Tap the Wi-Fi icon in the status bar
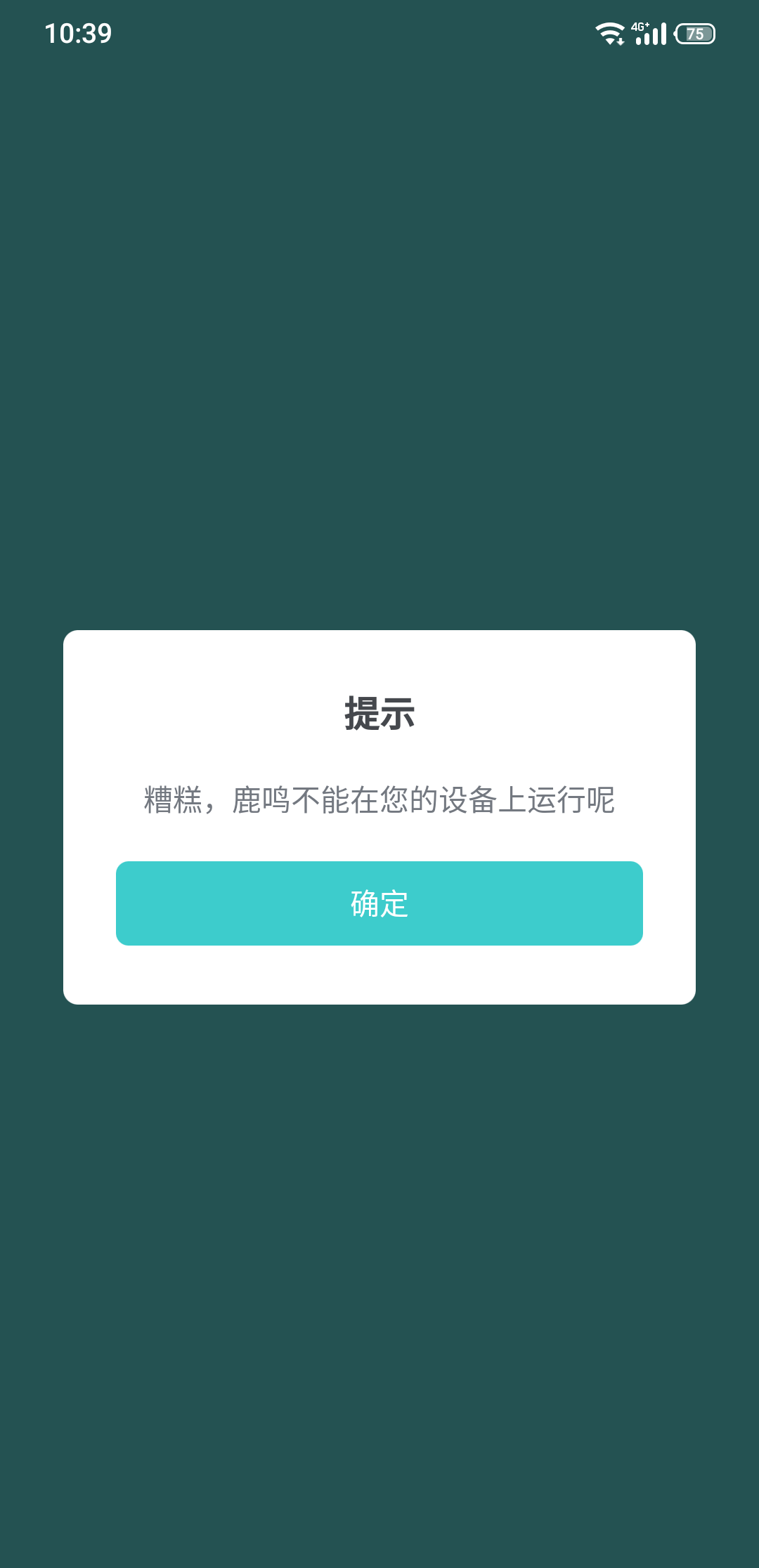 609,31
